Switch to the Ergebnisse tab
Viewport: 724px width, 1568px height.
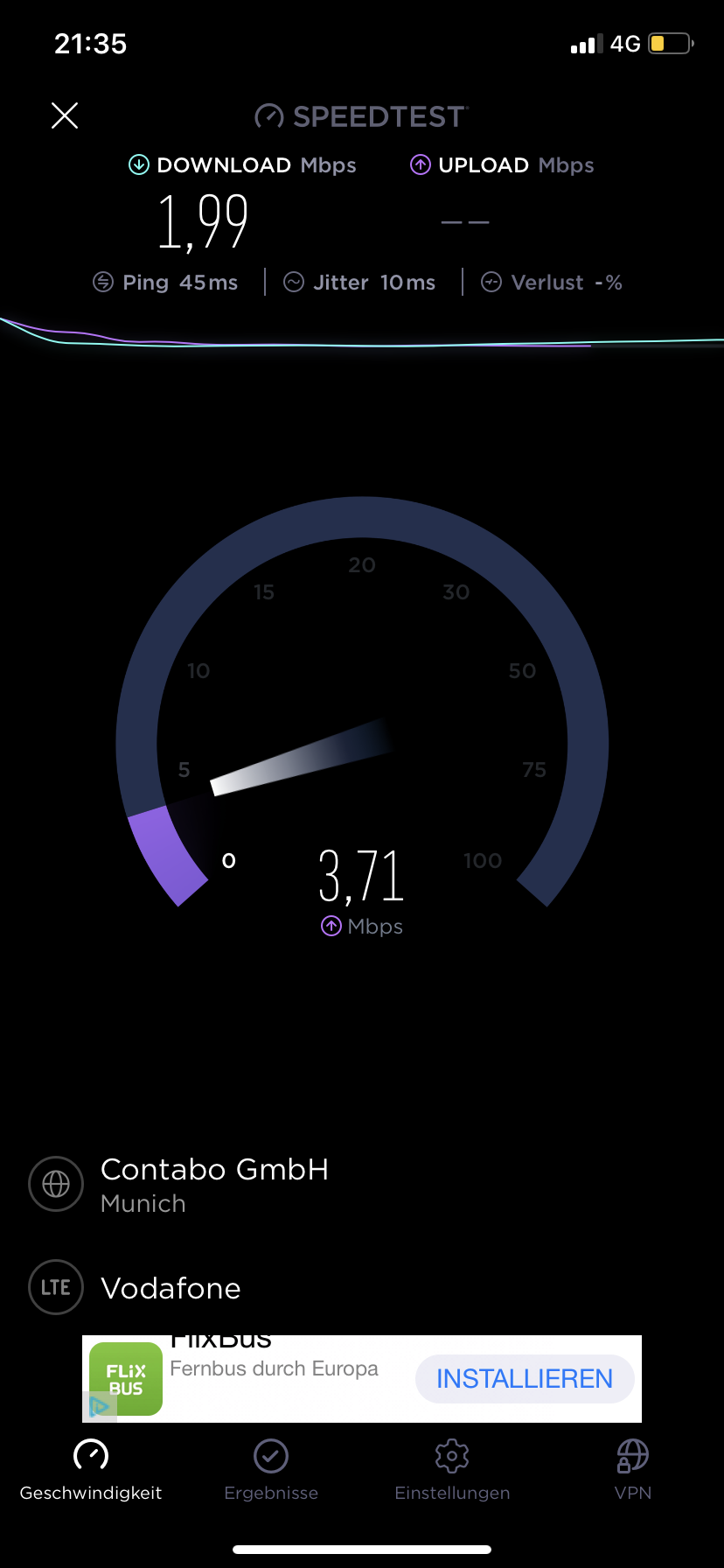click(x=271, y=1468)
